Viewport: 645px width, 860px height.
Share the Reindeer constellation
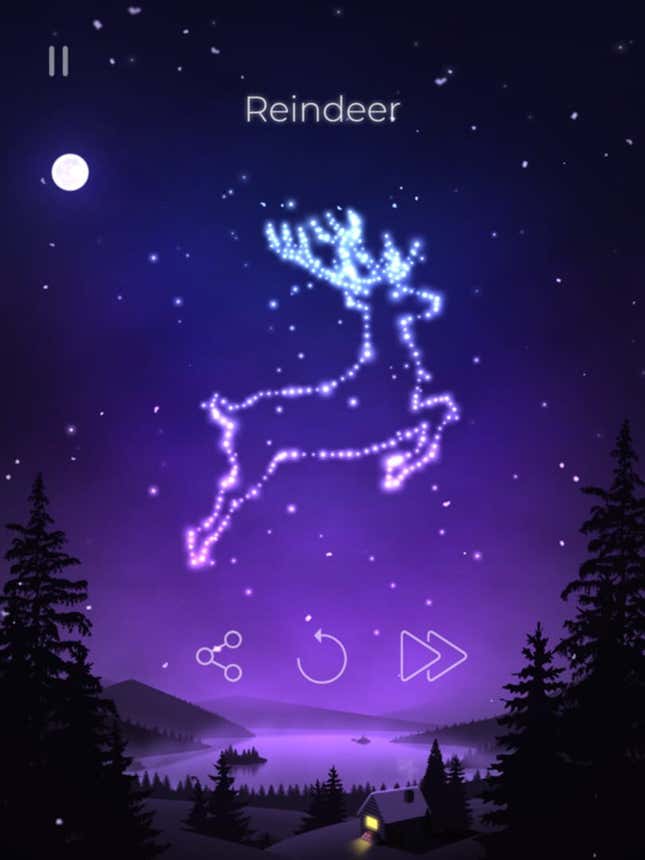tap(219, 656)
